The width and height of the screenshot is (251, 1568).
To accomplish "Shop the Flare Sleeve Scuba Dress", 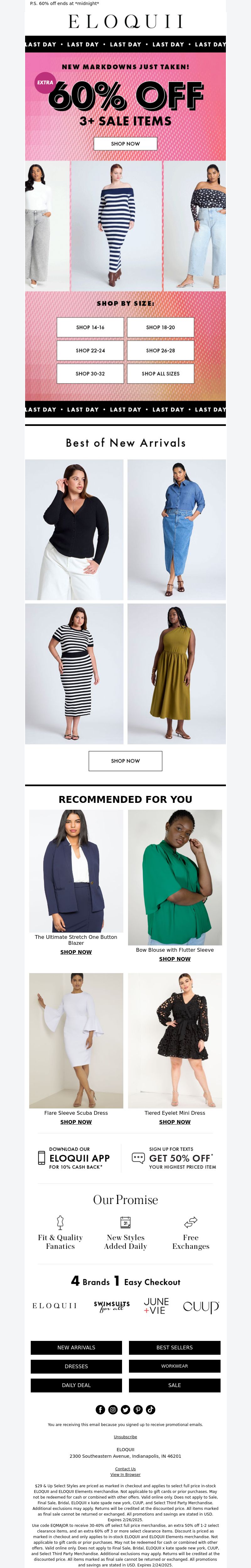I will coord(76,1122).
